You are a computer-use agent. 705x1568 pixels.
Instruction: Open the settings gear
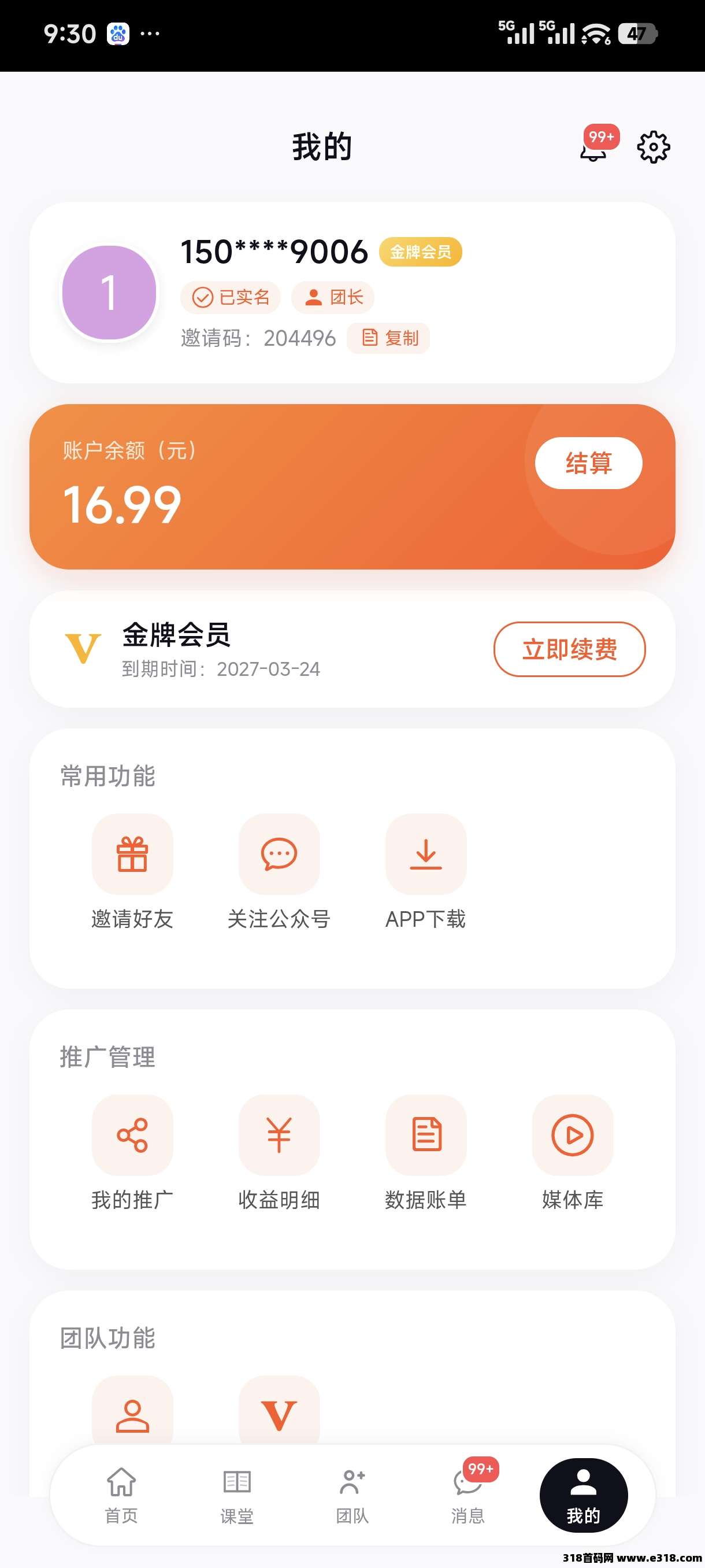pos(654,147)
